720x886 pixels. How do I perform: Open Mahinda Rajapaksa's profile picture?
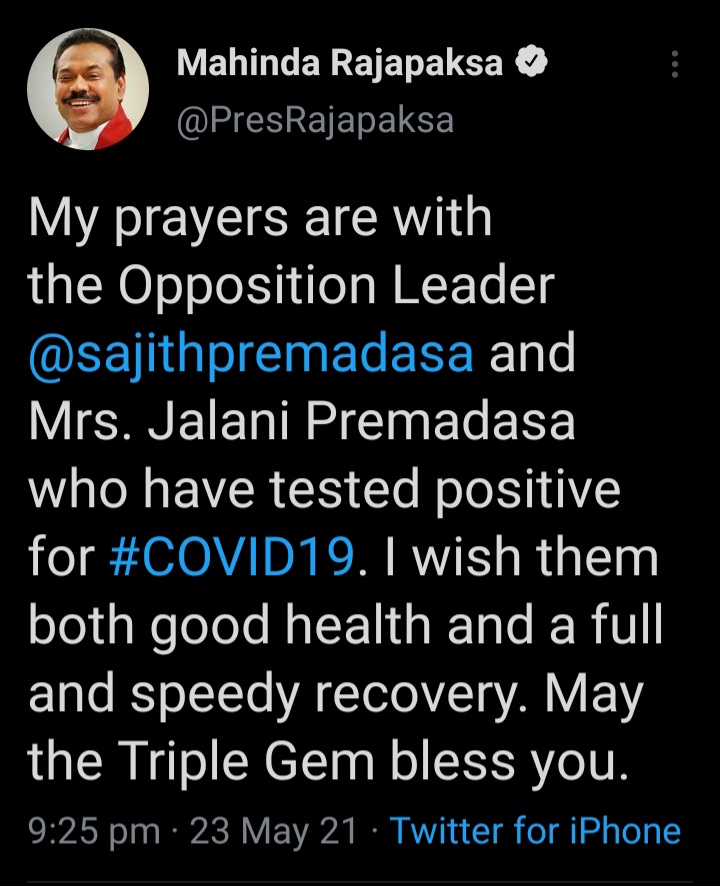coord(87,90)
